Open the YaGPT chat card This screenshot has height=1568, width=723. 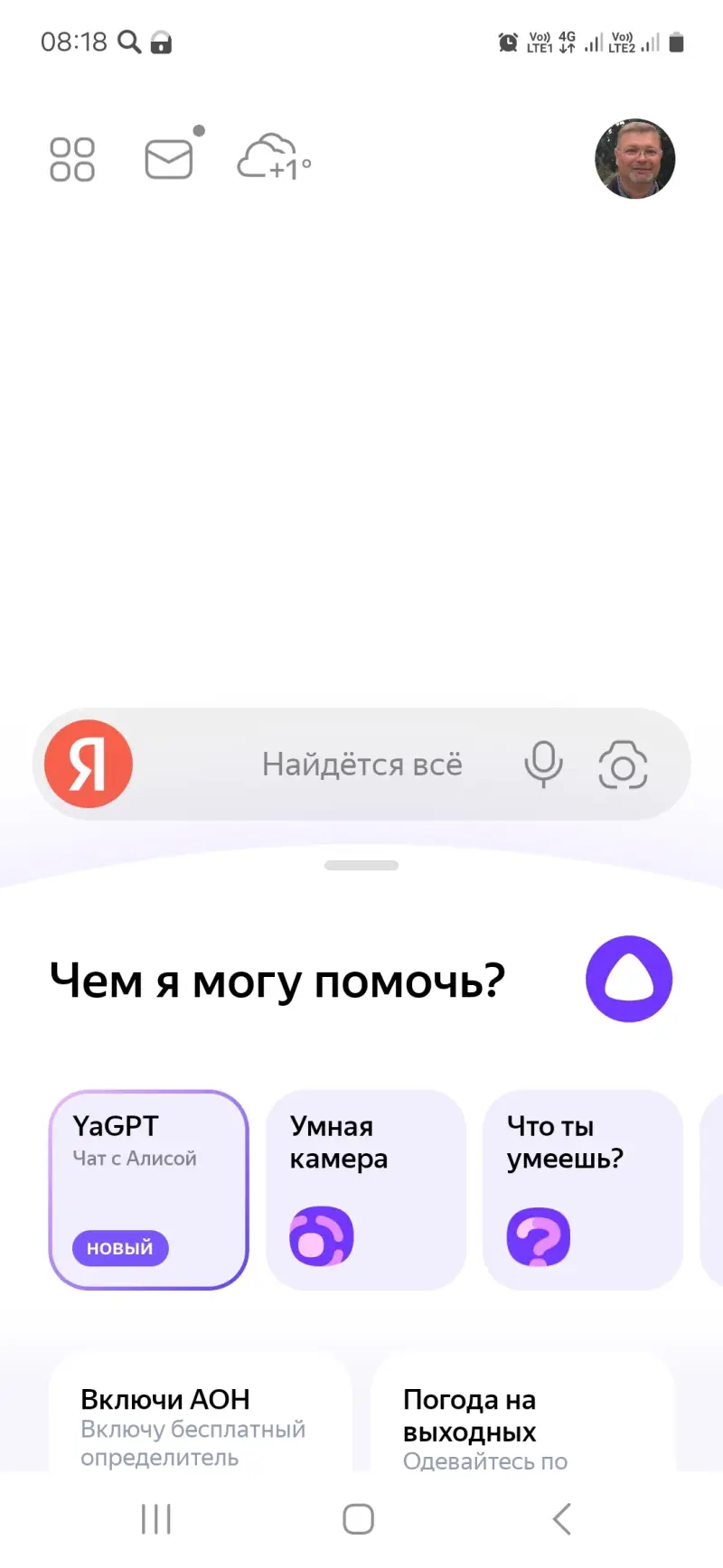click(x=148, y=1189)
